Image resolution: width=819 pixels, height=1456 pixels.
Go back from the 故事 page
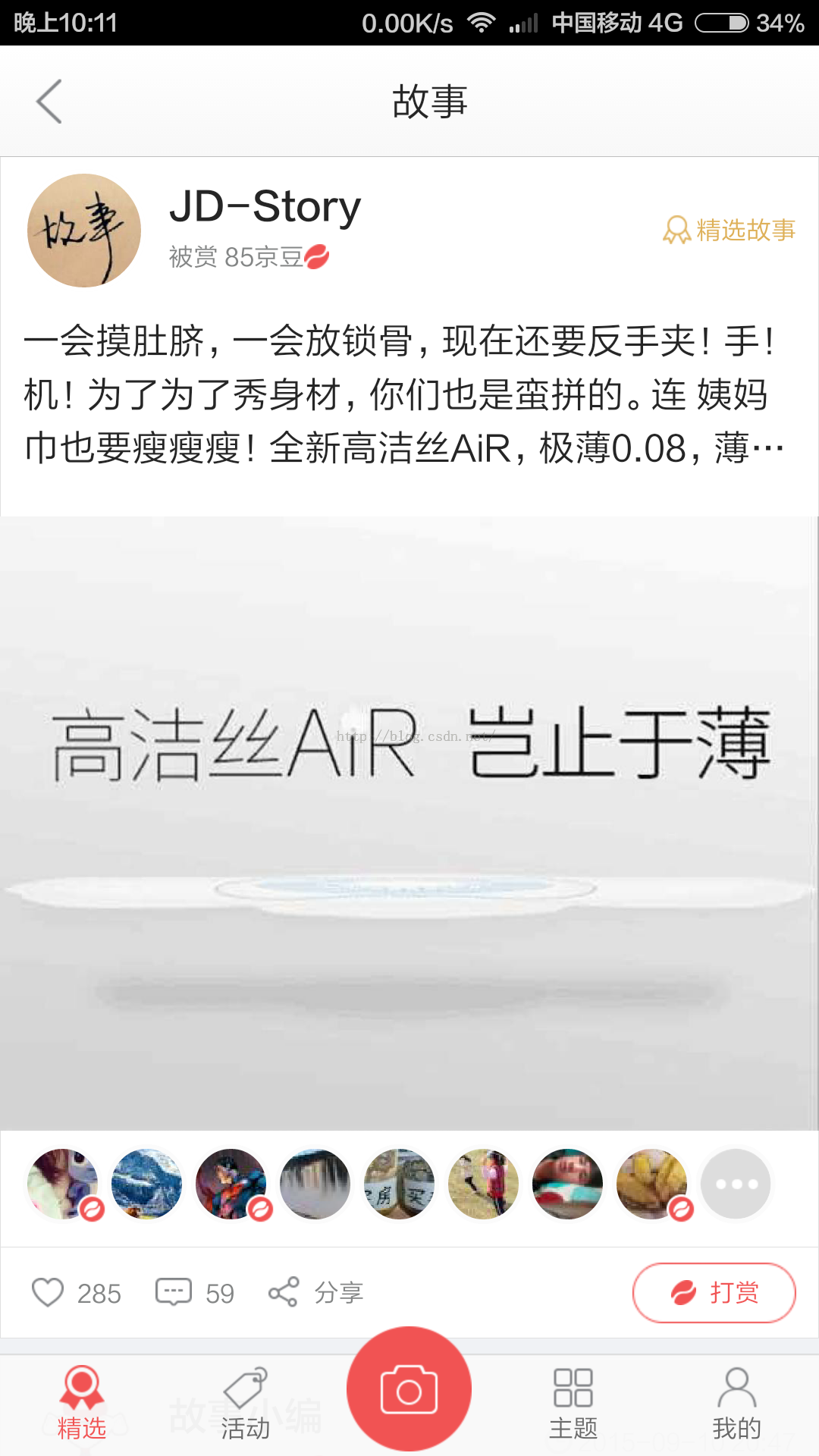[49, 102]
